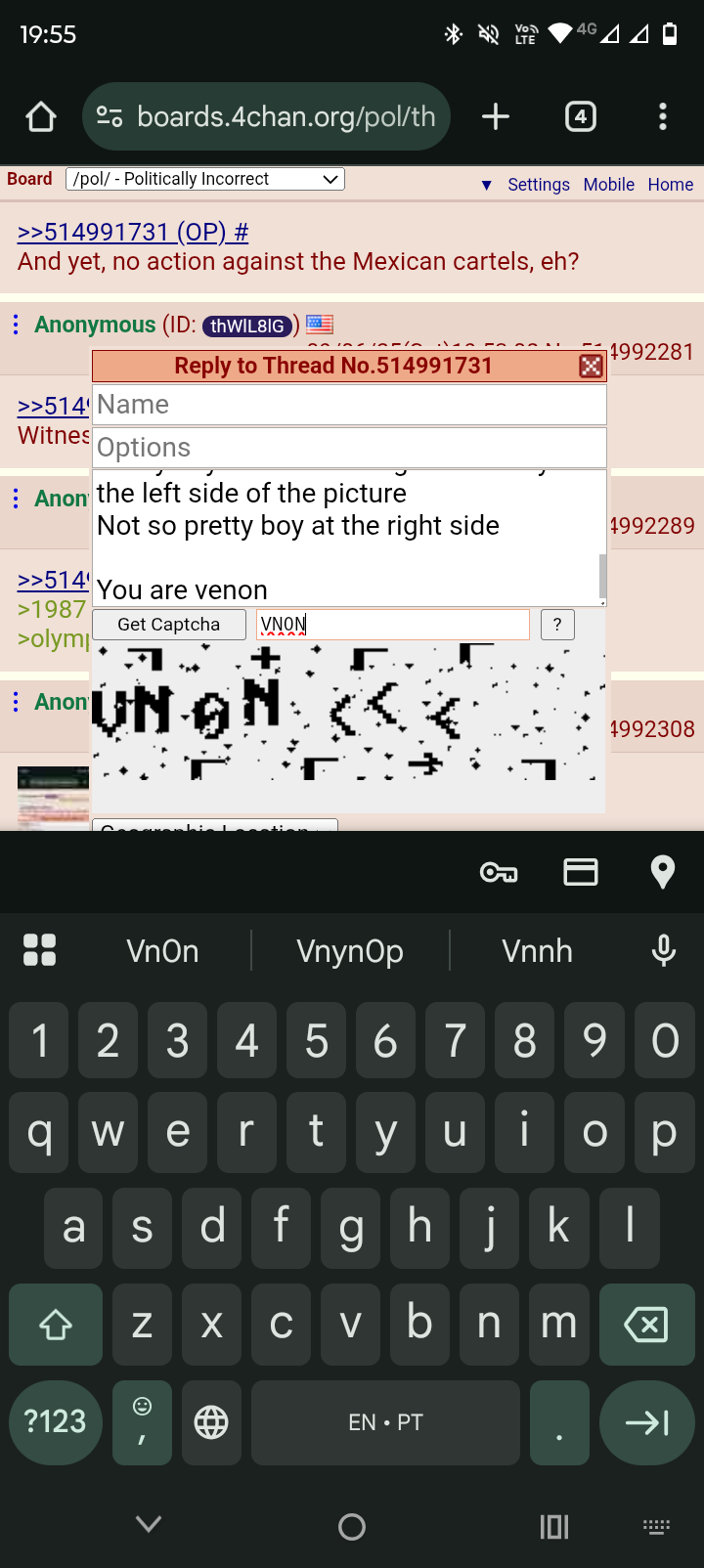Go to the 4chan Home link

(x=670, y=185)
